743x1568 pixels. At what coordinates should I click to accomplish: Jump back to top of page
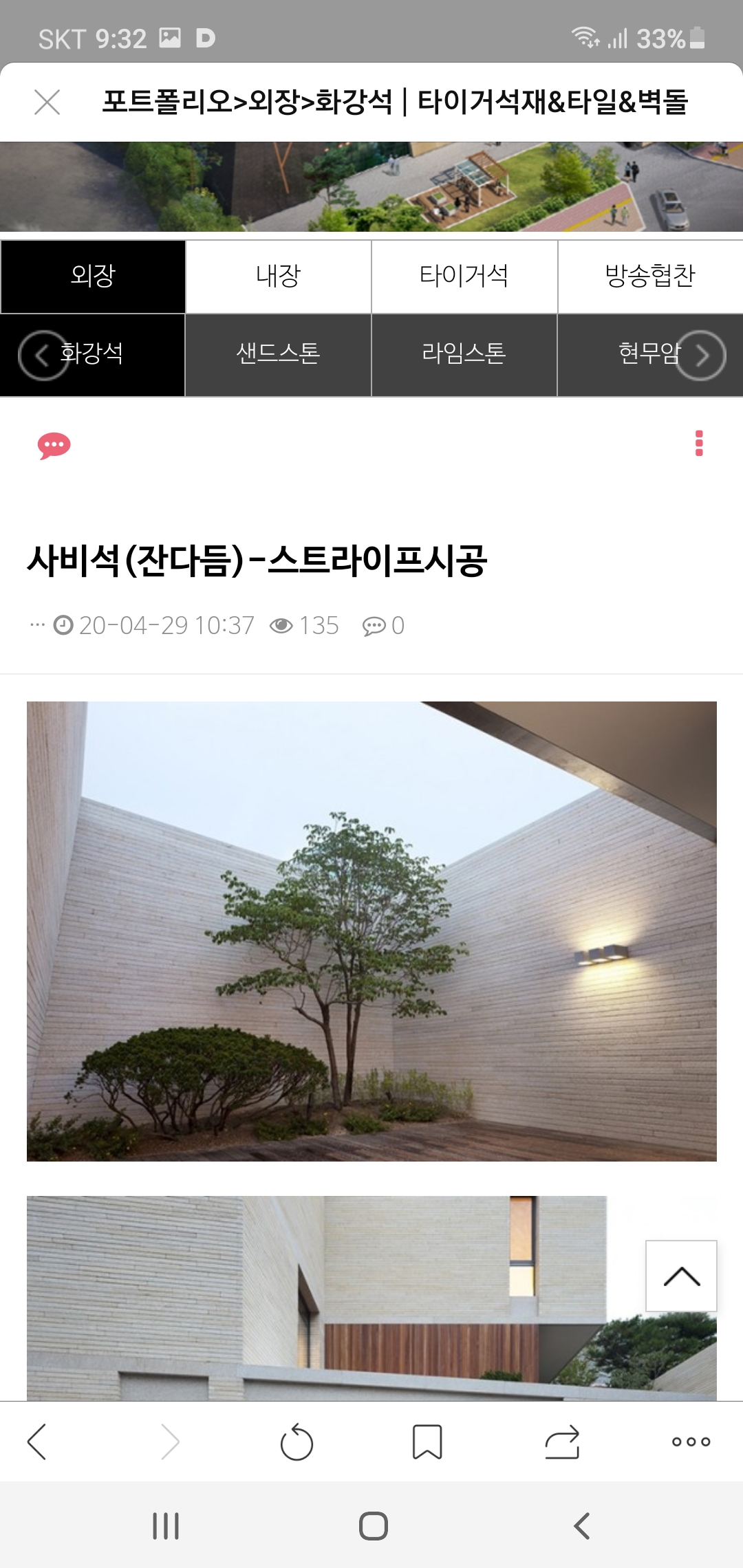681,1276
